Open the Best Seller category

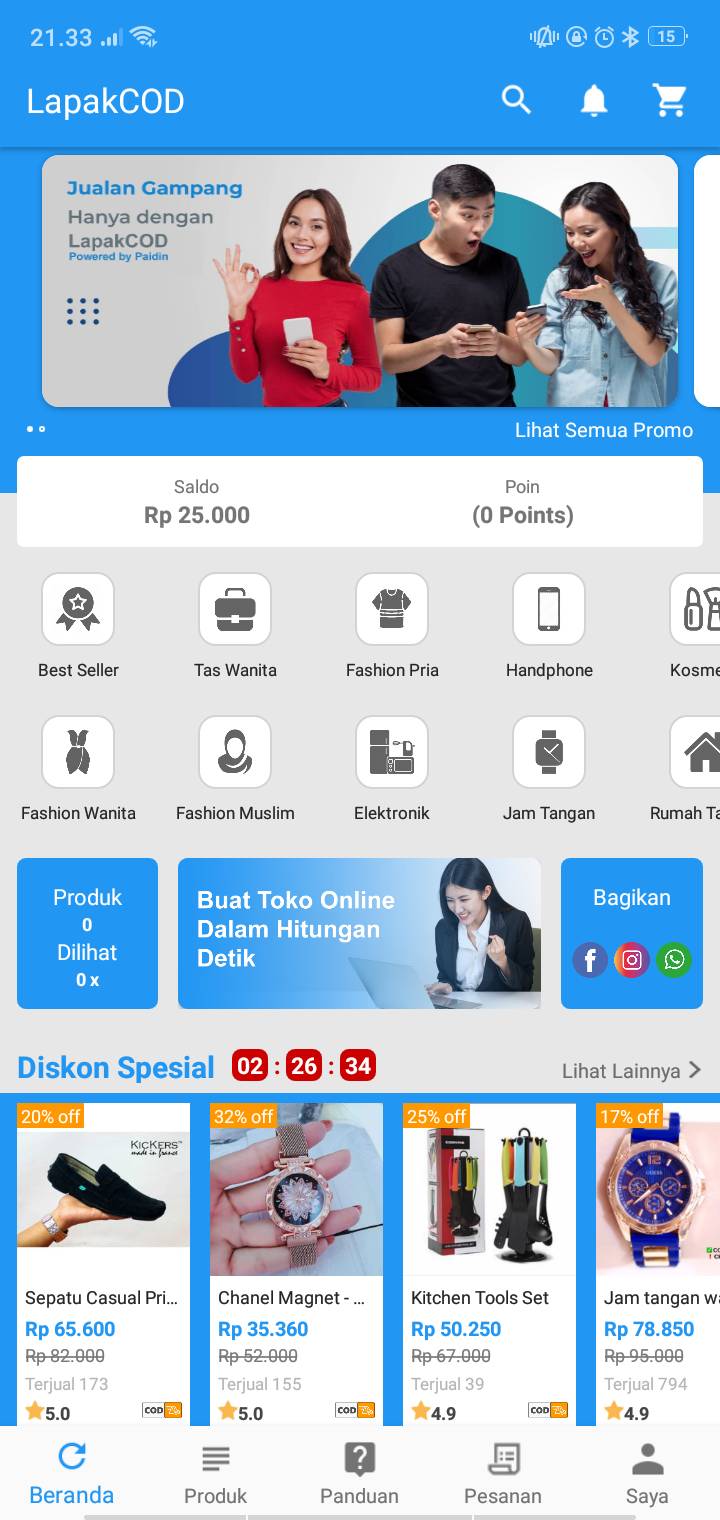tap(78, 626)
